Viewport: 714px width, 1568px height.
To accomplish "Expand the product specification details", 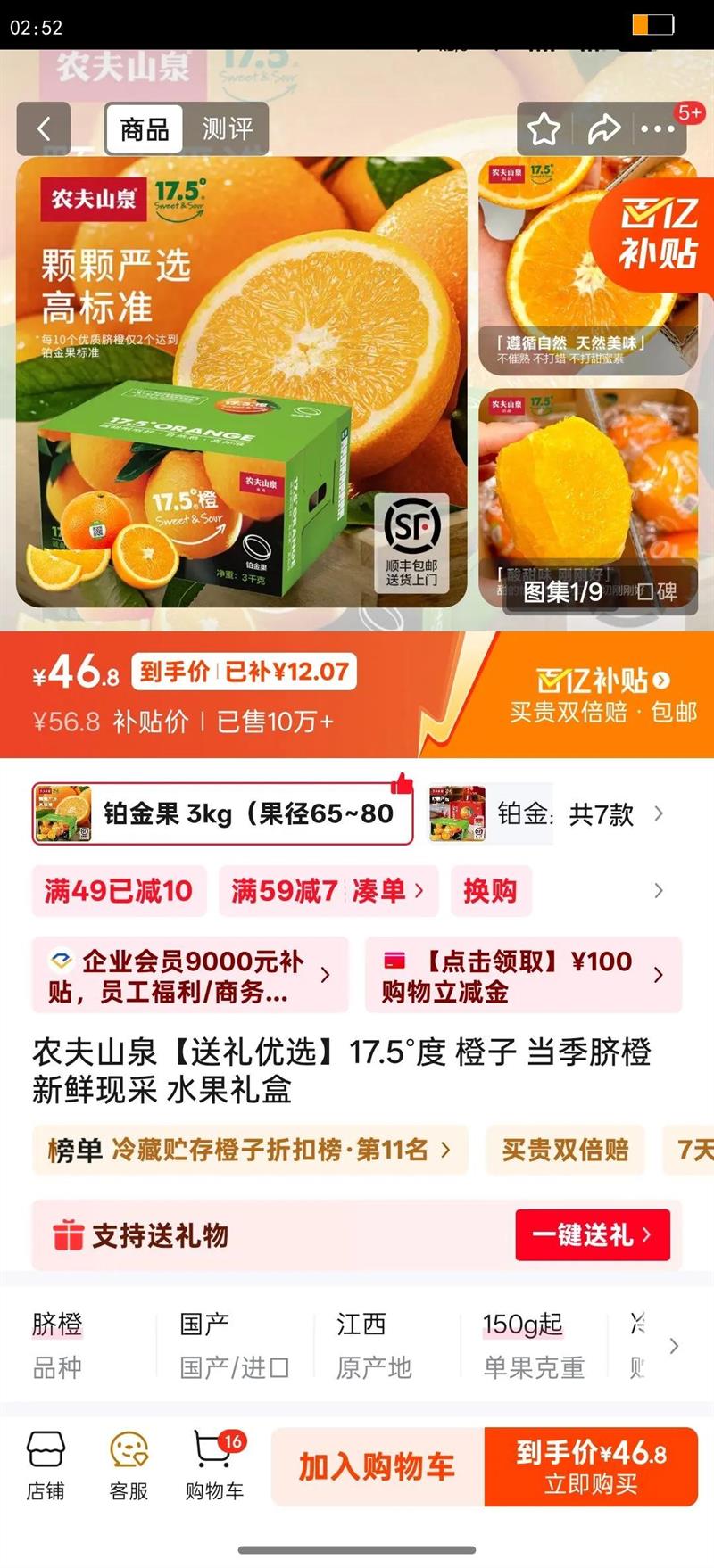I will pyautogui.click(x=674, y=1346).
